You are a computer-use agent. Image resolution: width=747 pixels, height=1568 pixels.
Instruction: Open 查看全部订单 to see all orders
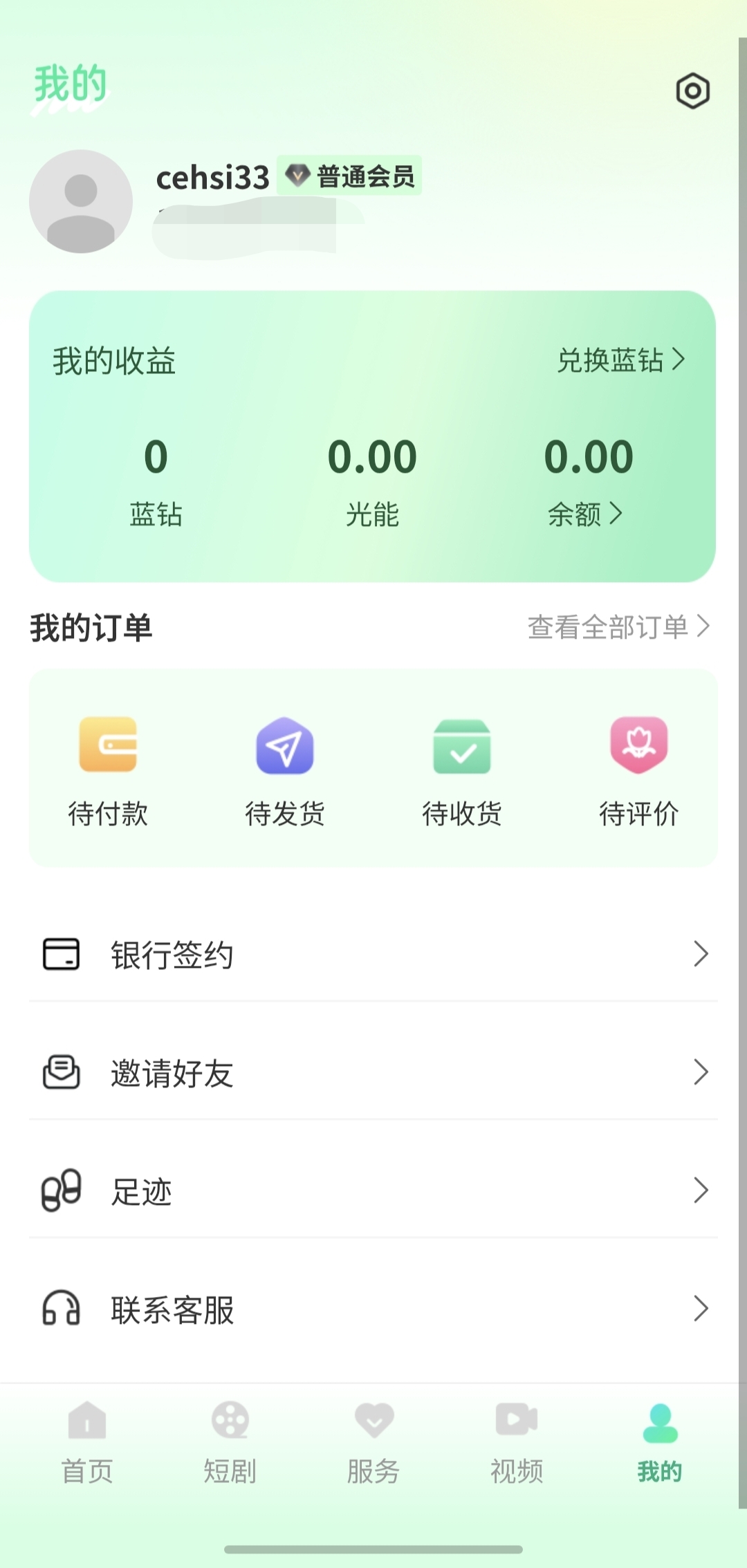618,627
